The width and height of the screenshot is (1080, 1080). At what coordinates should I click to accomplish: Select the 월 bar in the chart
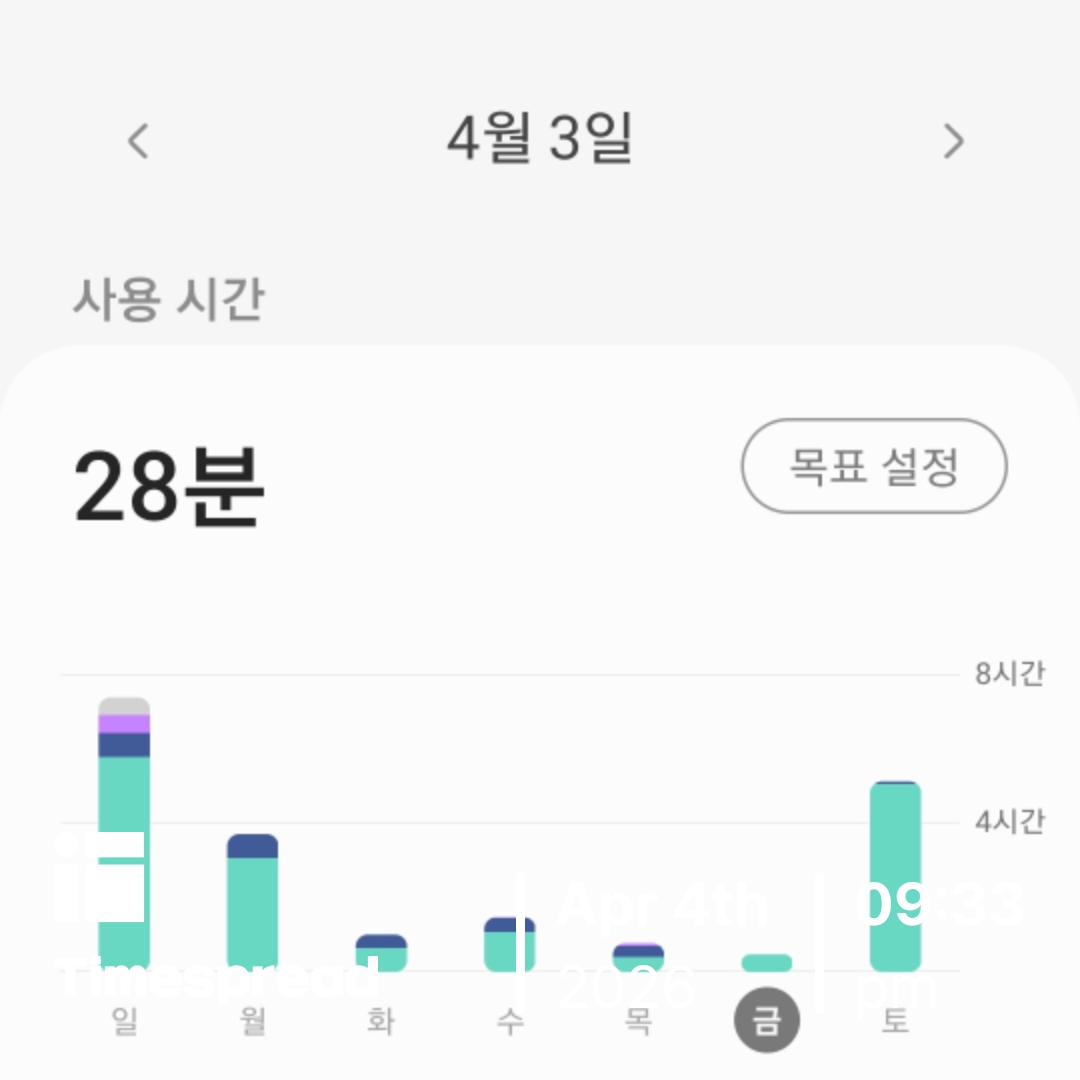(252, 903)
